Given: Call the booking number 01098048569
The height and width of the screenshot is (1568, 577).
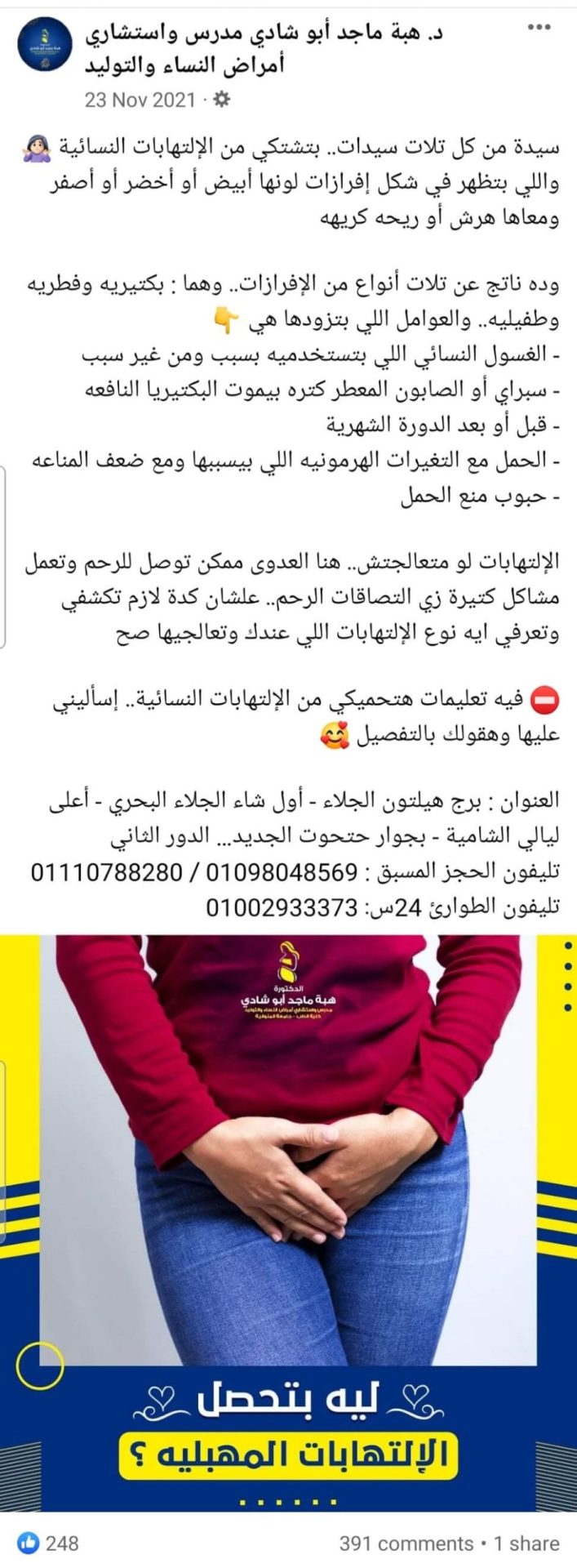Looking at the screenshot, I should tap(279, 872).
